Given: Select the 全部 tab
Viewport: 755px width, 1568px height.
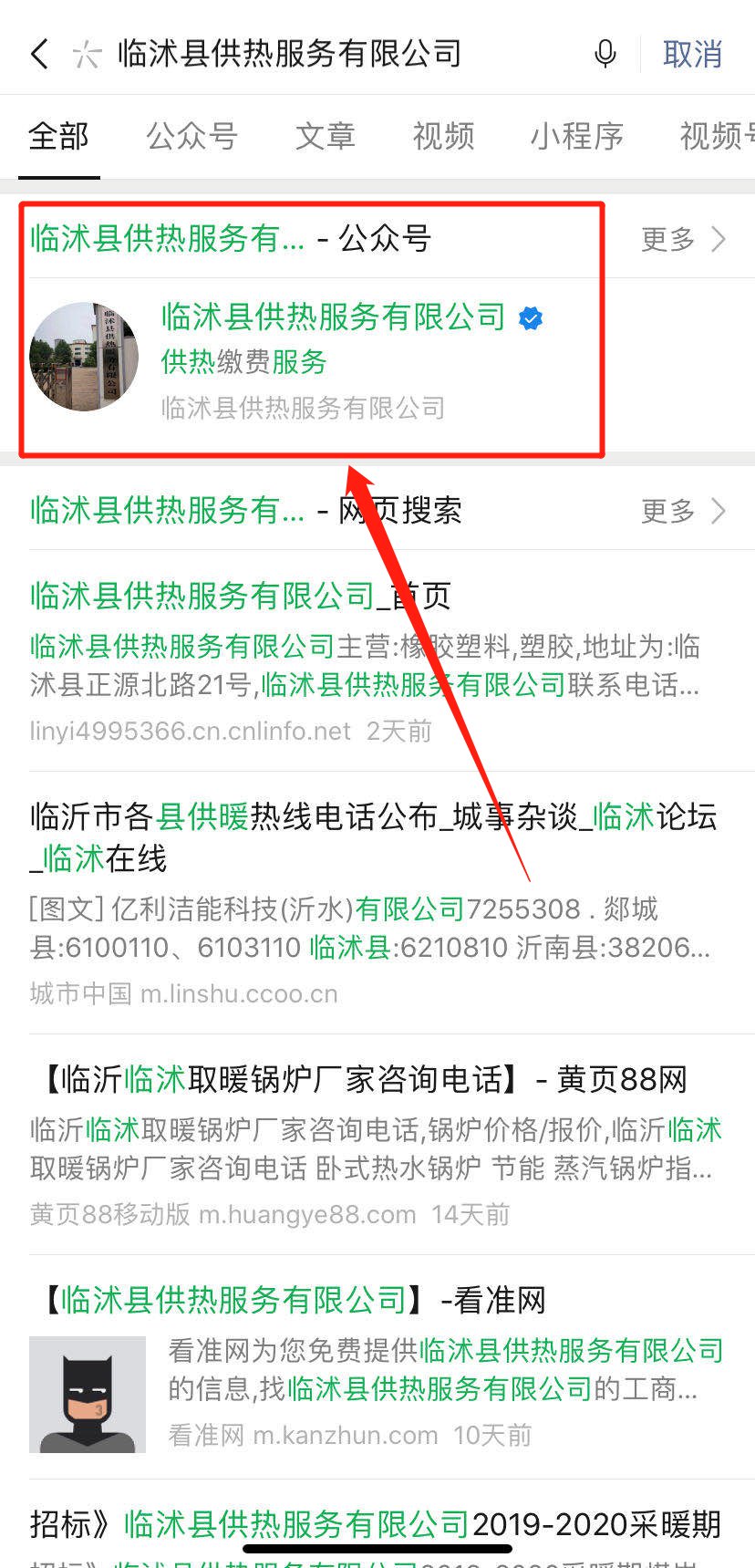Looking at the screenshot, I should click(58, 136).
